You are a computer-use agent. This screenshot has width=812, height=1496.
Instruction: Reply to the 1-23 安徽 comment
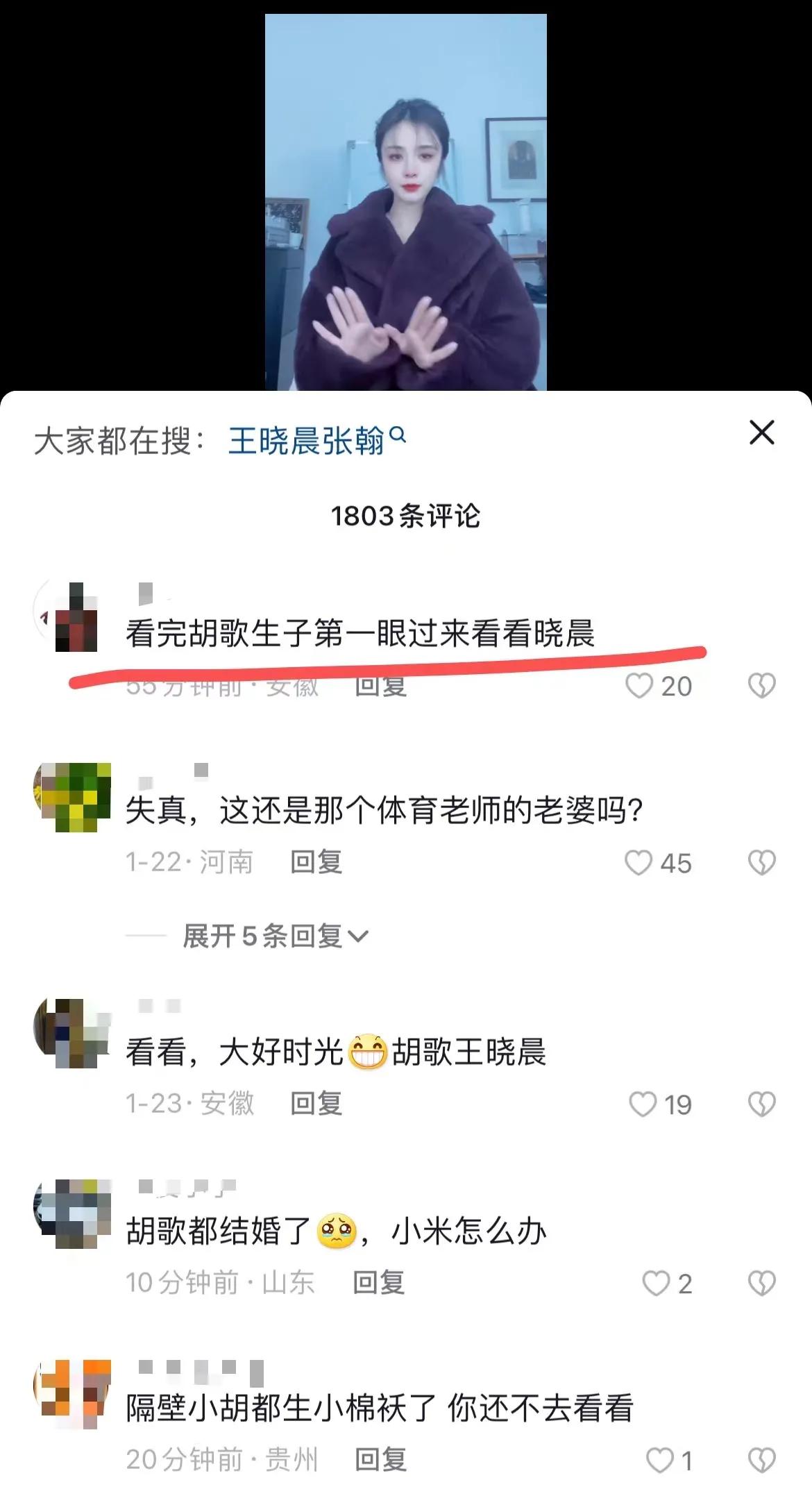pos(316,1104)
